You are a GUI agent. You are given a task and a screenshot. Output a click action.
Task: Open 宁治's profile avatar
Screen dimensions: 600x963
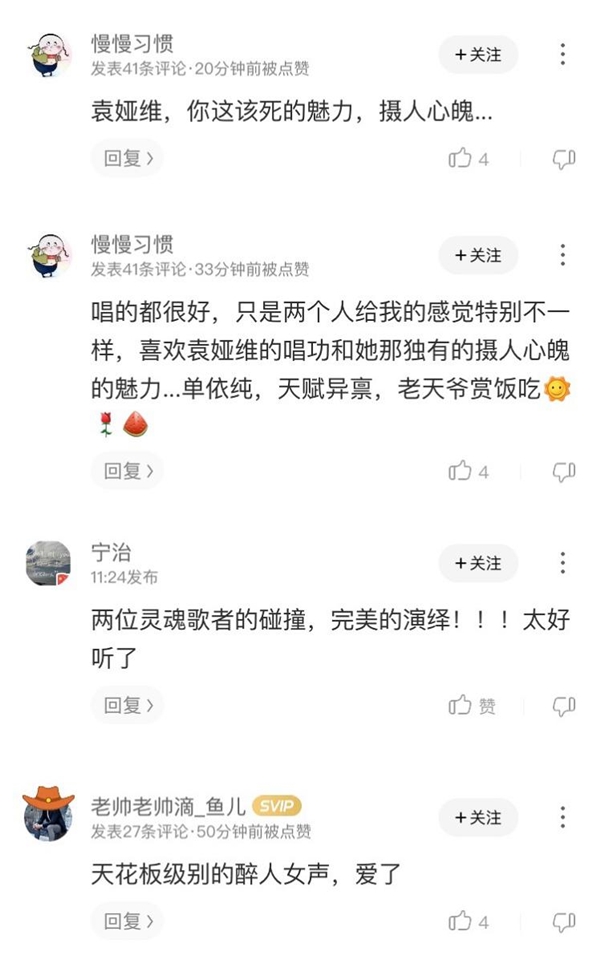click(x=48, y=564)
